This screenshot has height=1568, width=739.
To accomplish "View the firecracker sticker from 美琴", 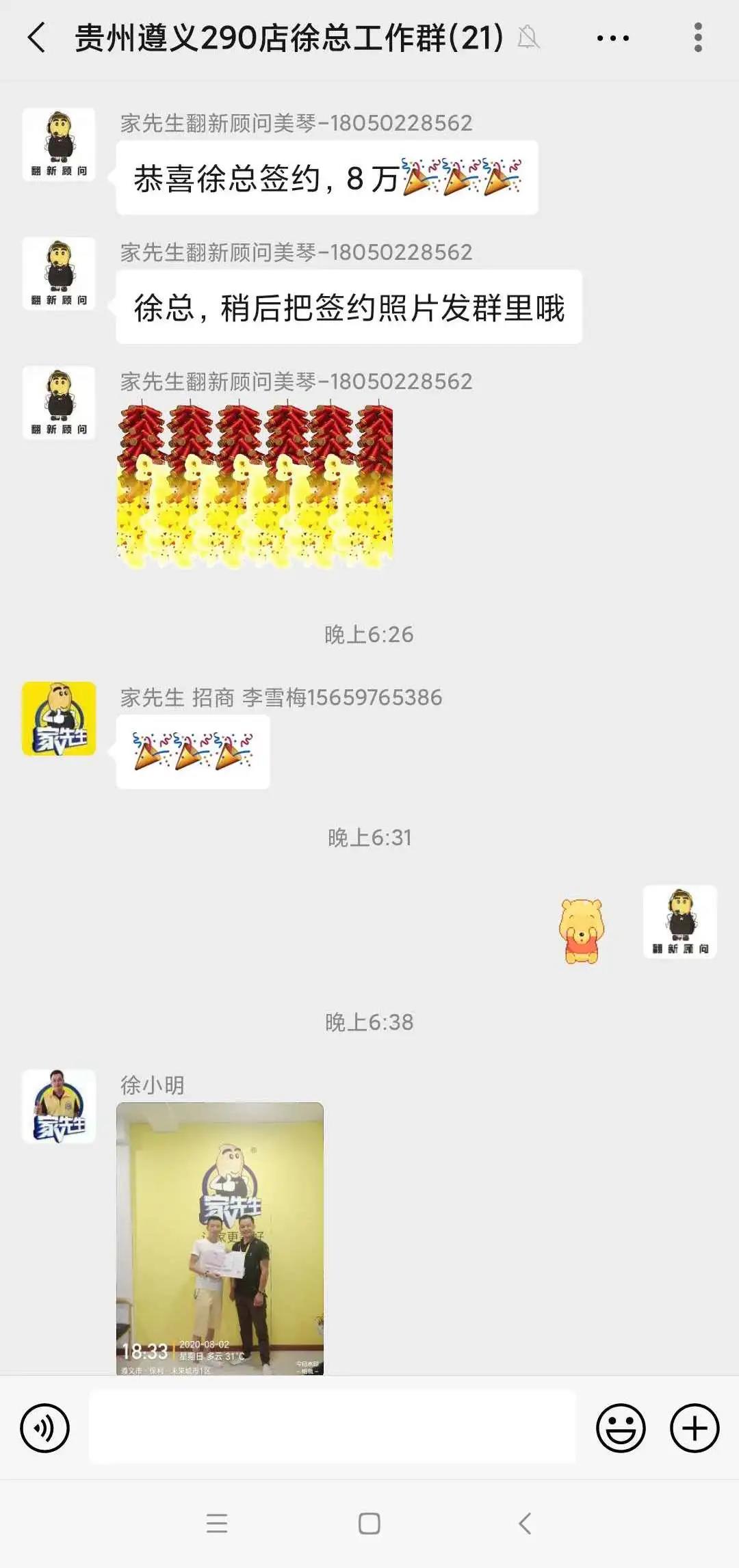I will click(x=255, y=486).
